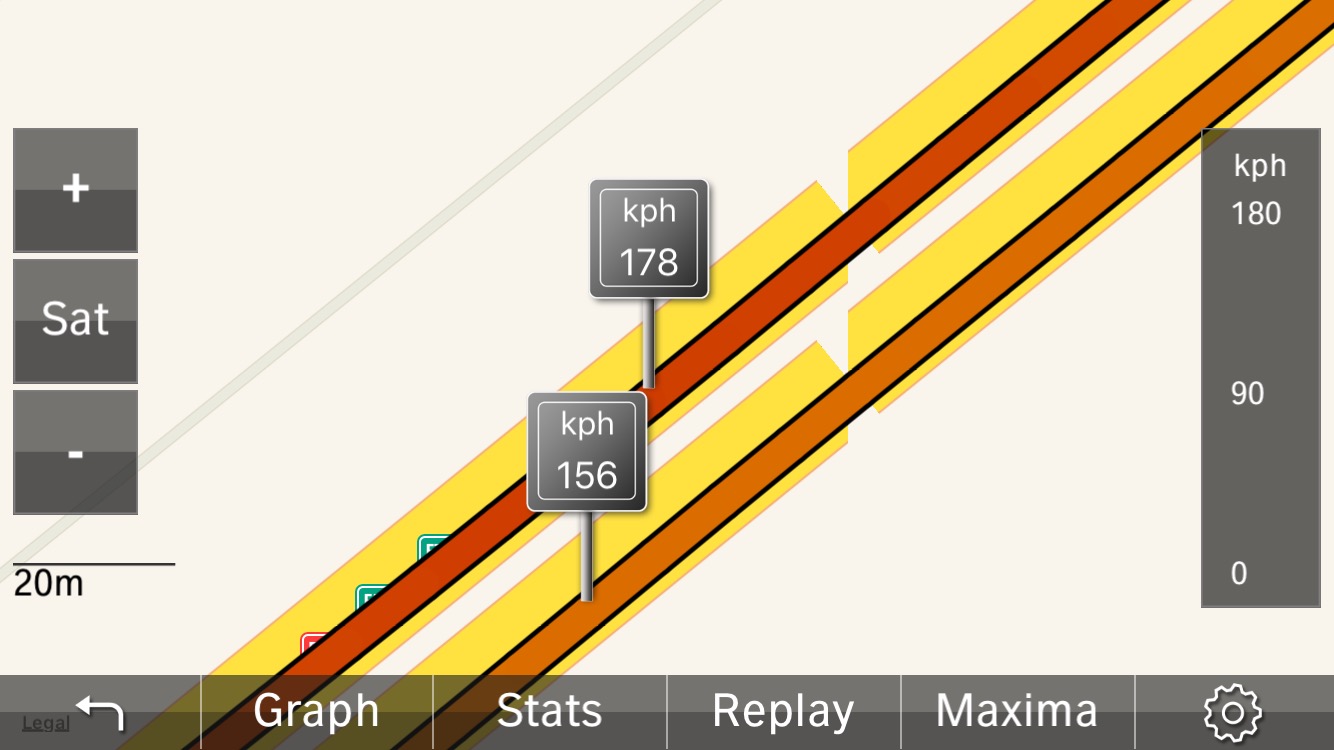This screenshot has height=750, width=1334.
Task: Open the Graph view
Action: pos(317,712)
